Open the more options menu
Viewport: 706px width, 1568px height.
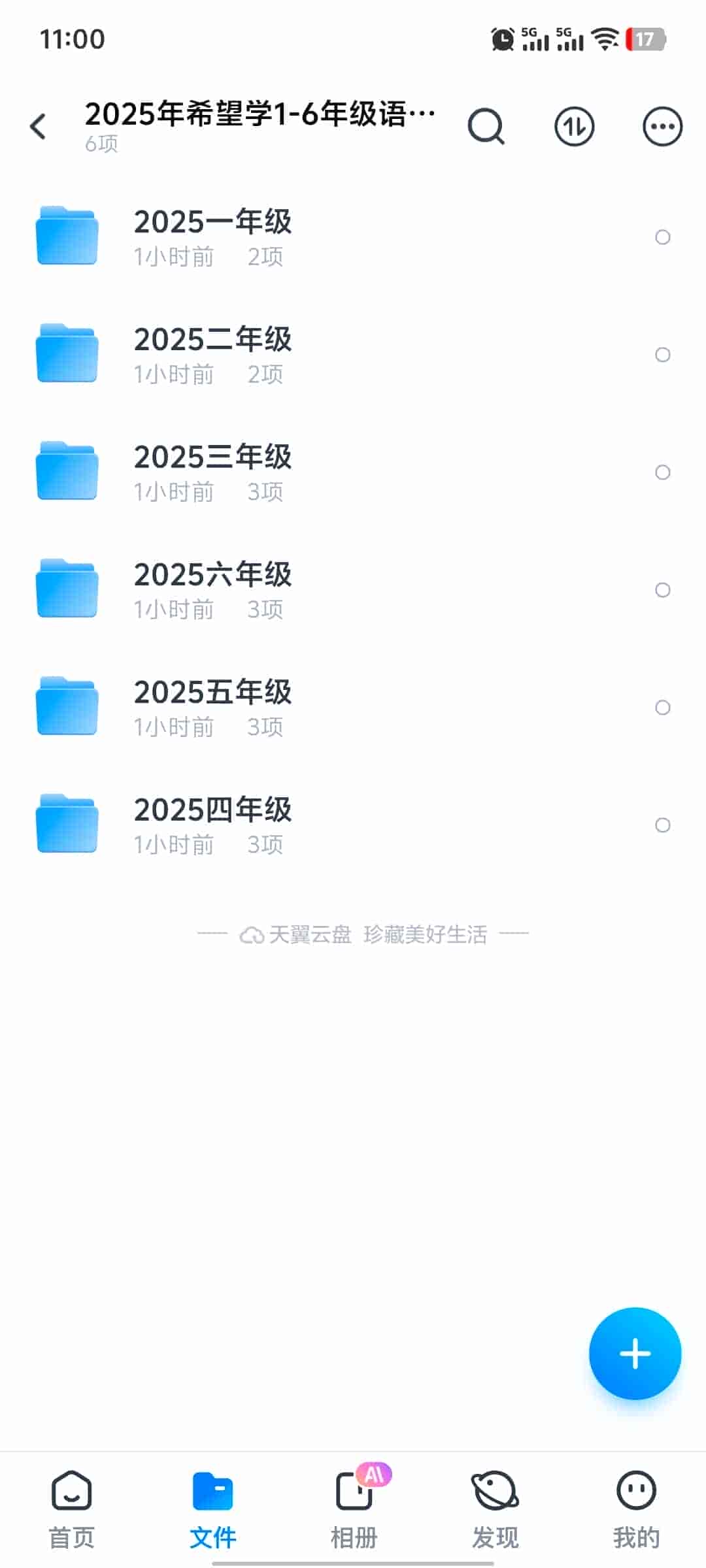coord(662,127)
